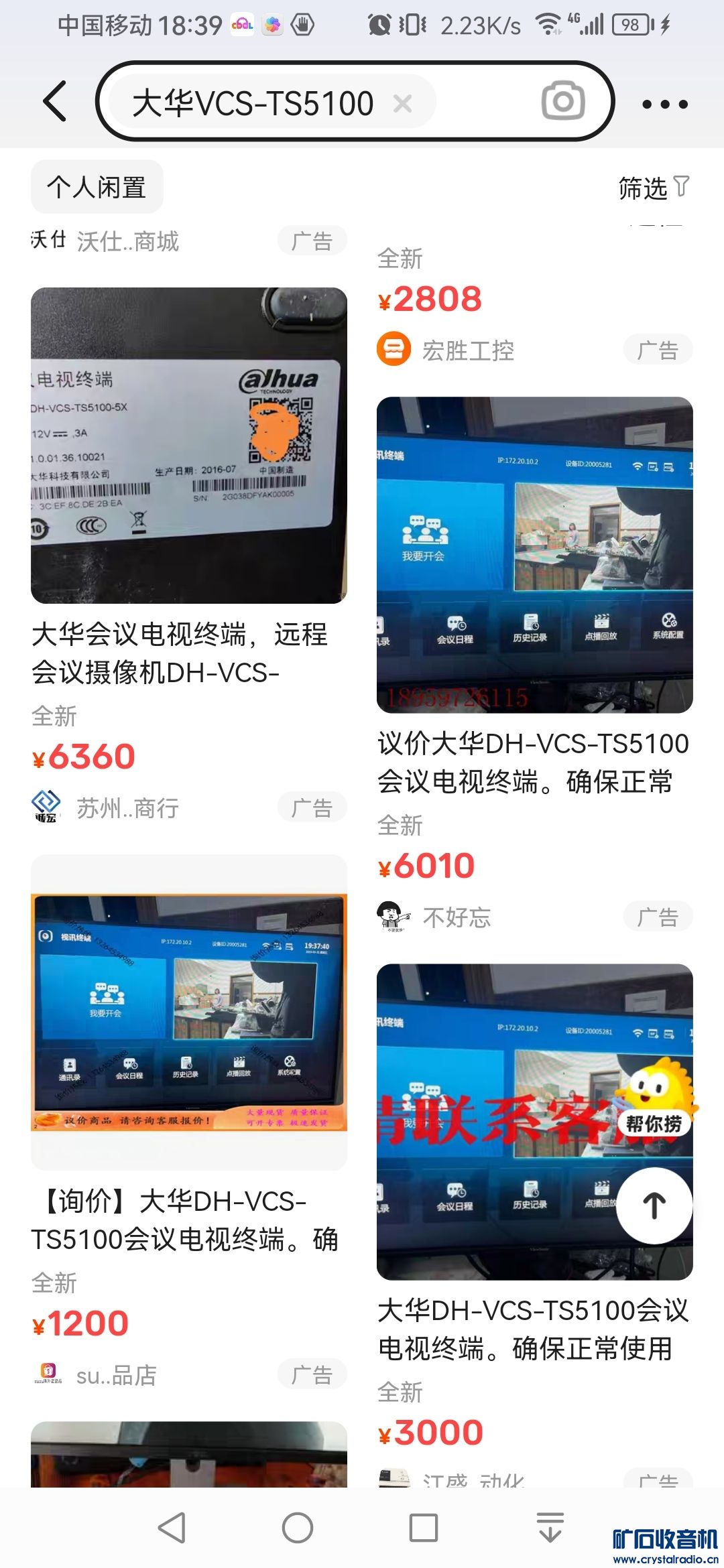This screenshot has height=1568, width=724.
Task: View seller 不好忘
Action: (x=457, y=917)
